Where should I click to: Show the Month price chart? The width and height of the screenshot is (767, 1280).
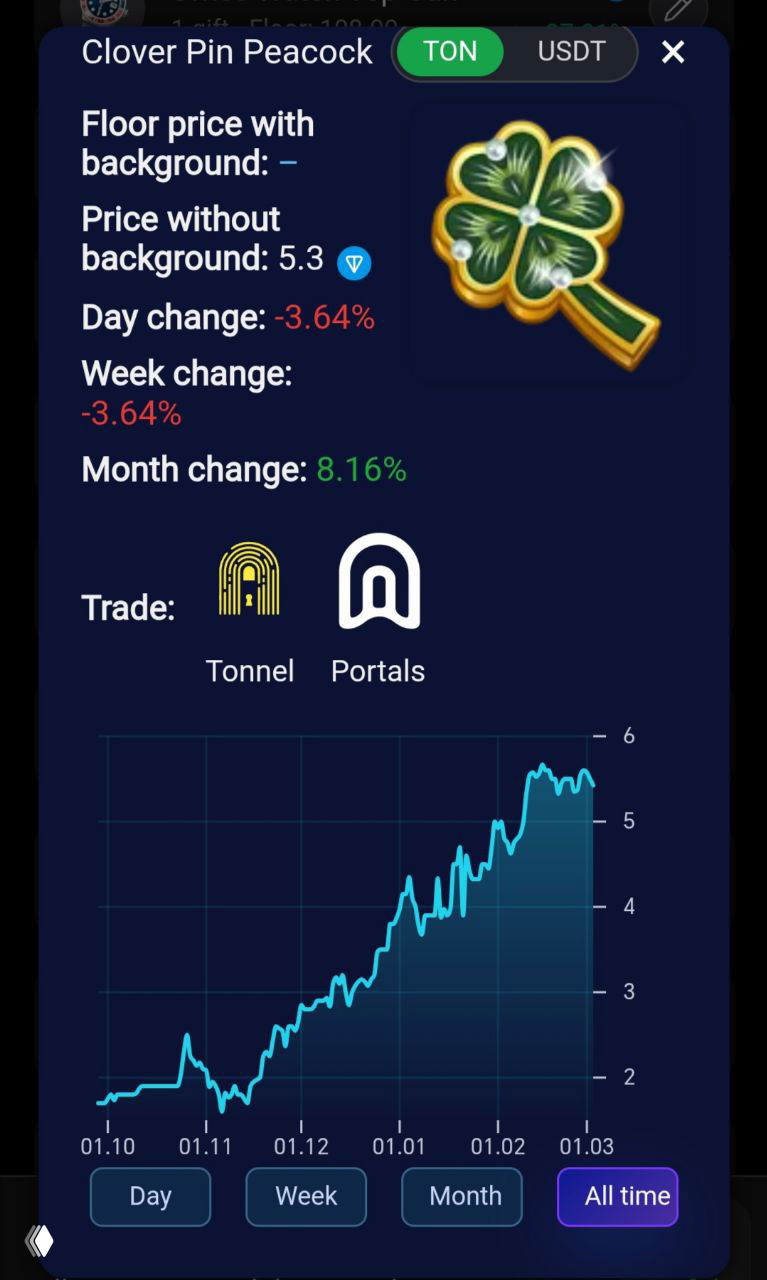(462, 1196)
